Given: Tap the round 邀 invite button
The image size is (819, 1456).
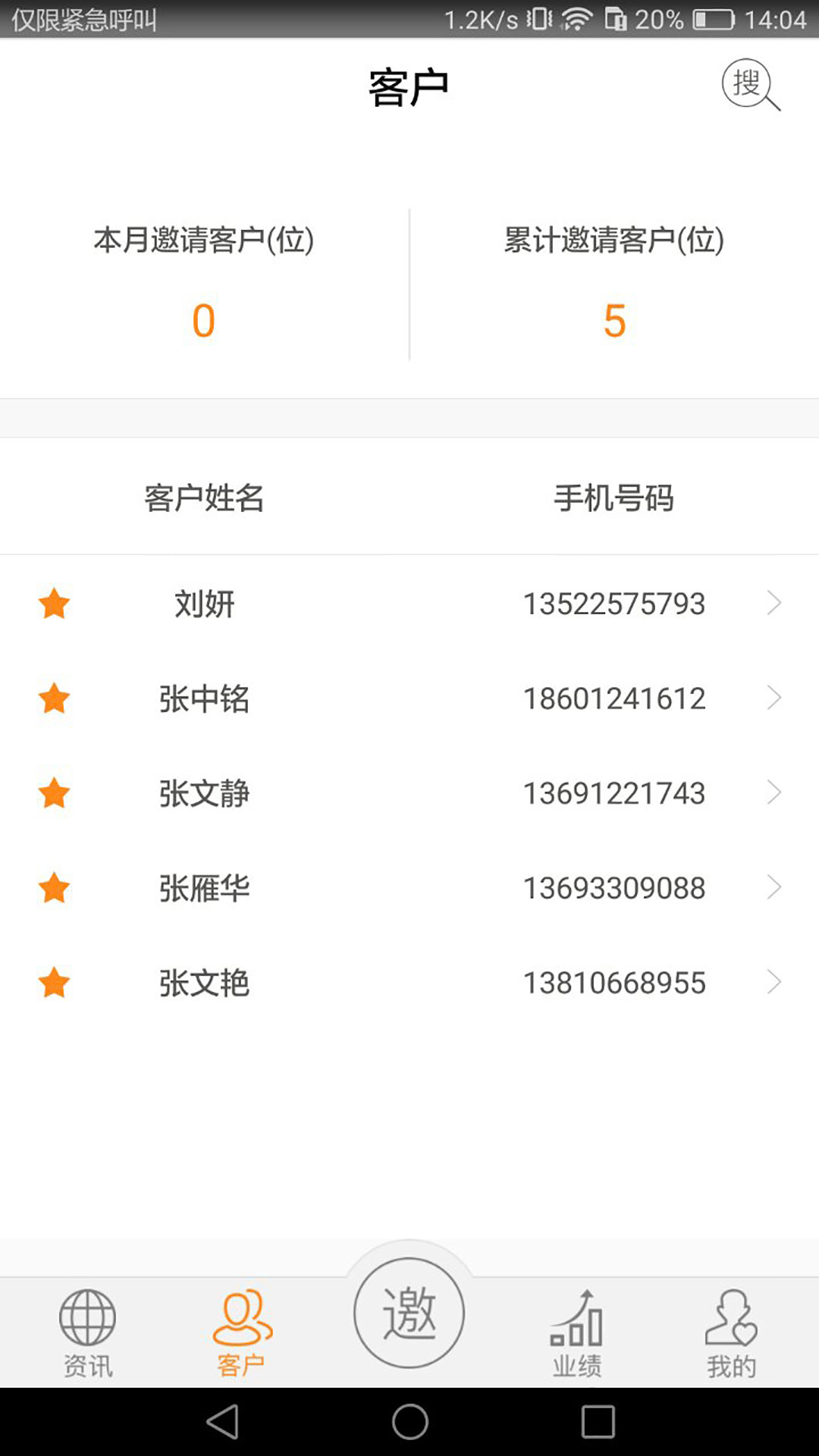Looking at the screenshot, I should pos(409,1313).
